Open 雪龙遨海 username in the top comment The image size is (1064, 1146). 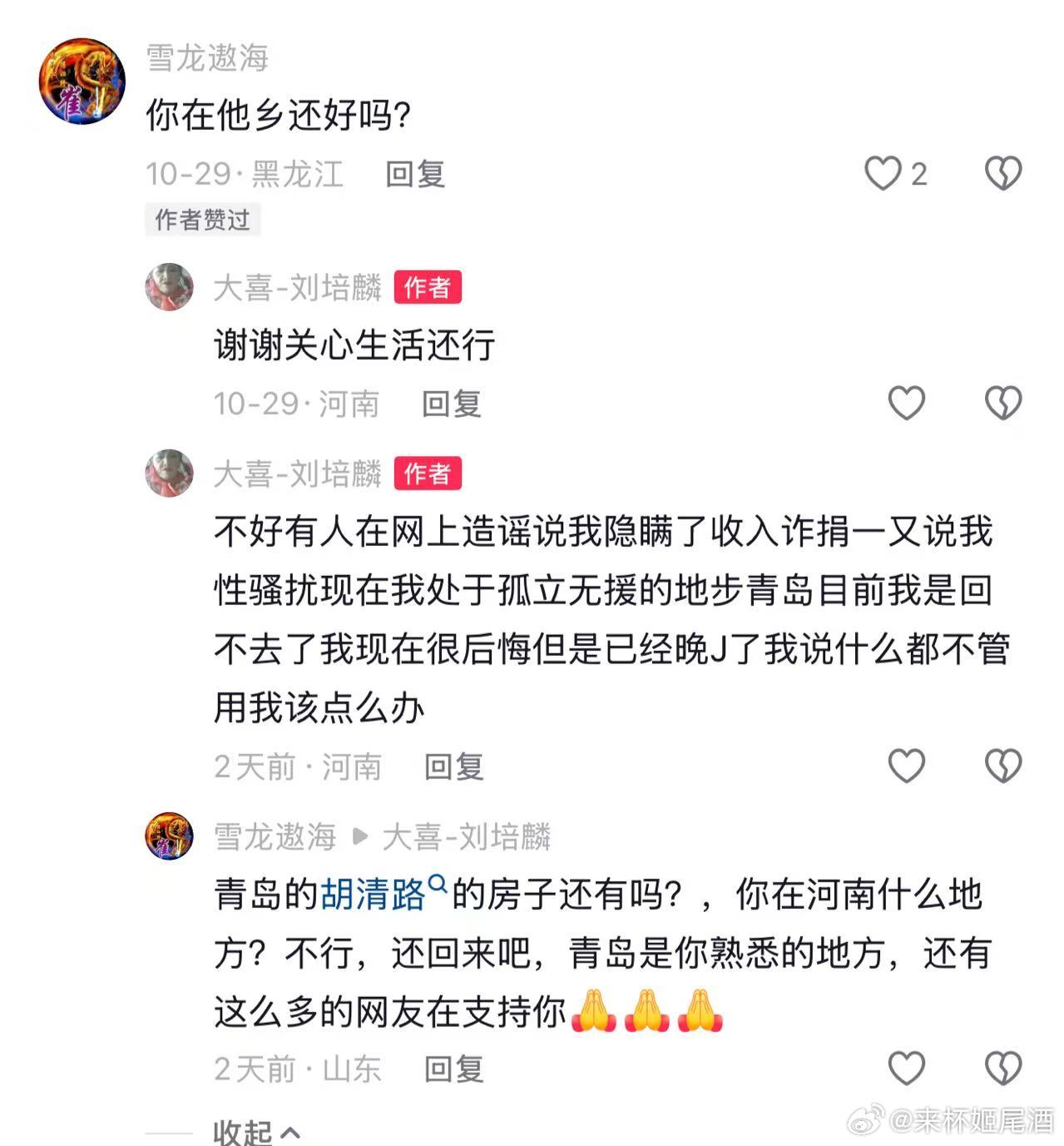click(207, 57)
